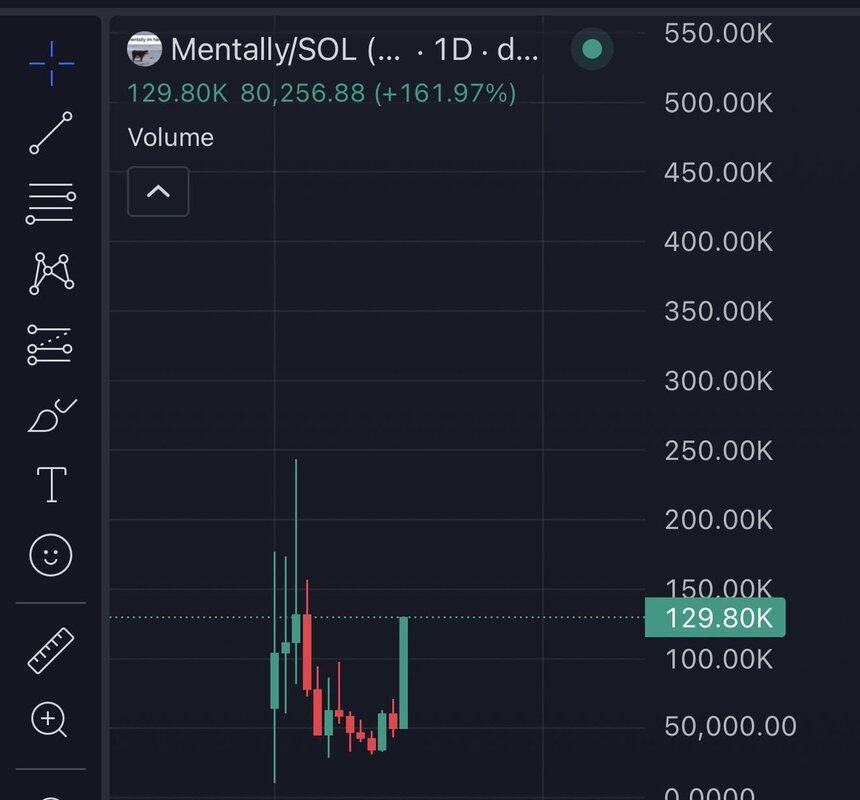Collapse the indicator legend with the chevron
Viewport: 860px width, 800px height.
tap(158, 191)
